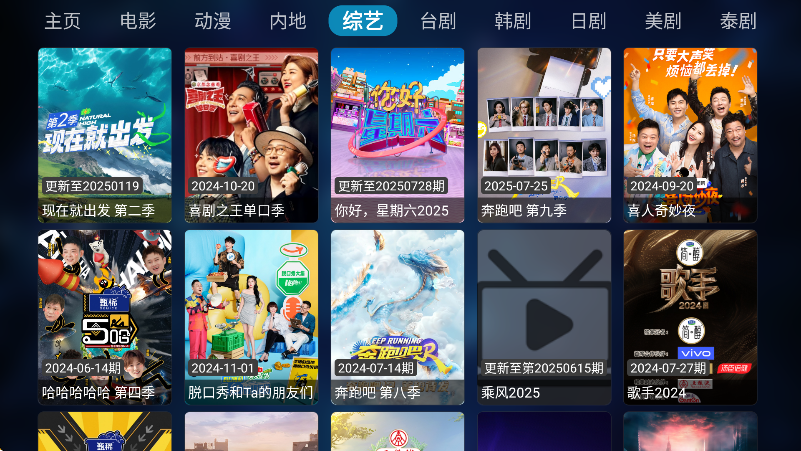Switch to the 泰剧 tab

(x=738, y=21)
